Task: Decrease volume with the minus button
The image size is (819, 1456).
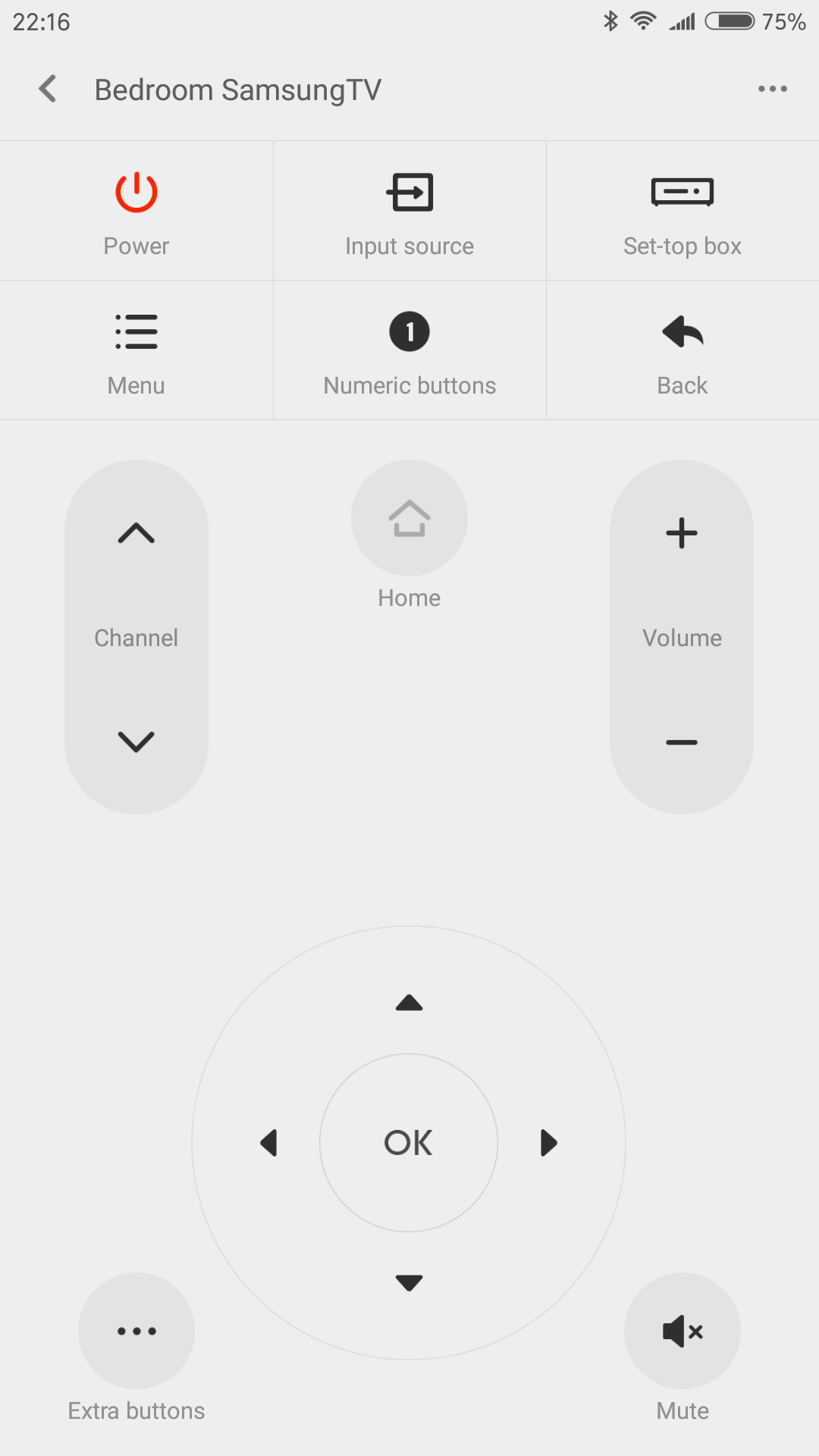Action: (682, 742)
